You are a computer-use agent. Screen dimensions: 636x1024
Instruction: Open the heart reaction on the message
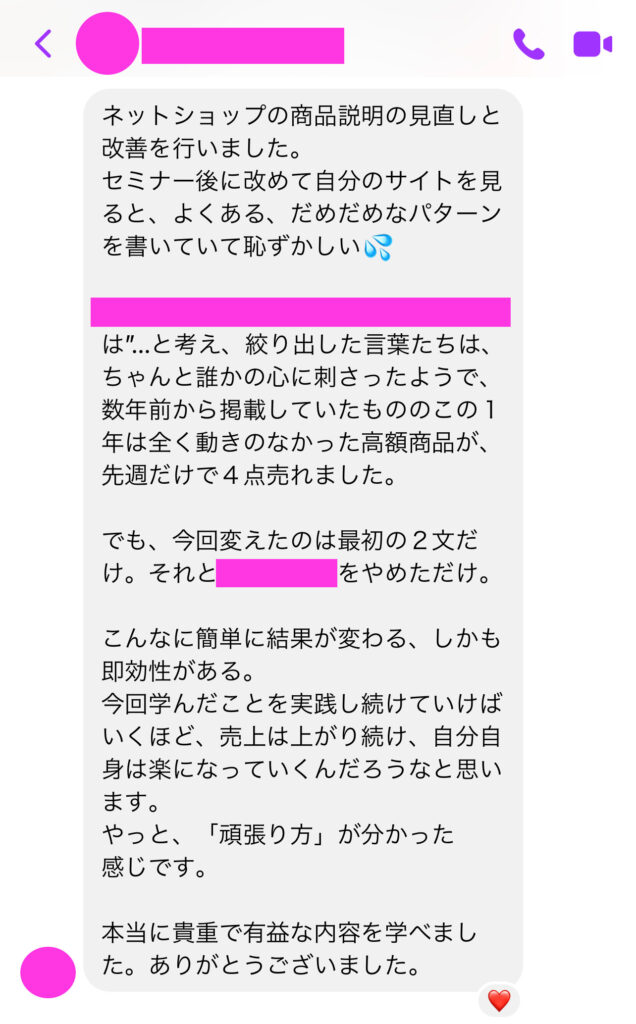498,999
